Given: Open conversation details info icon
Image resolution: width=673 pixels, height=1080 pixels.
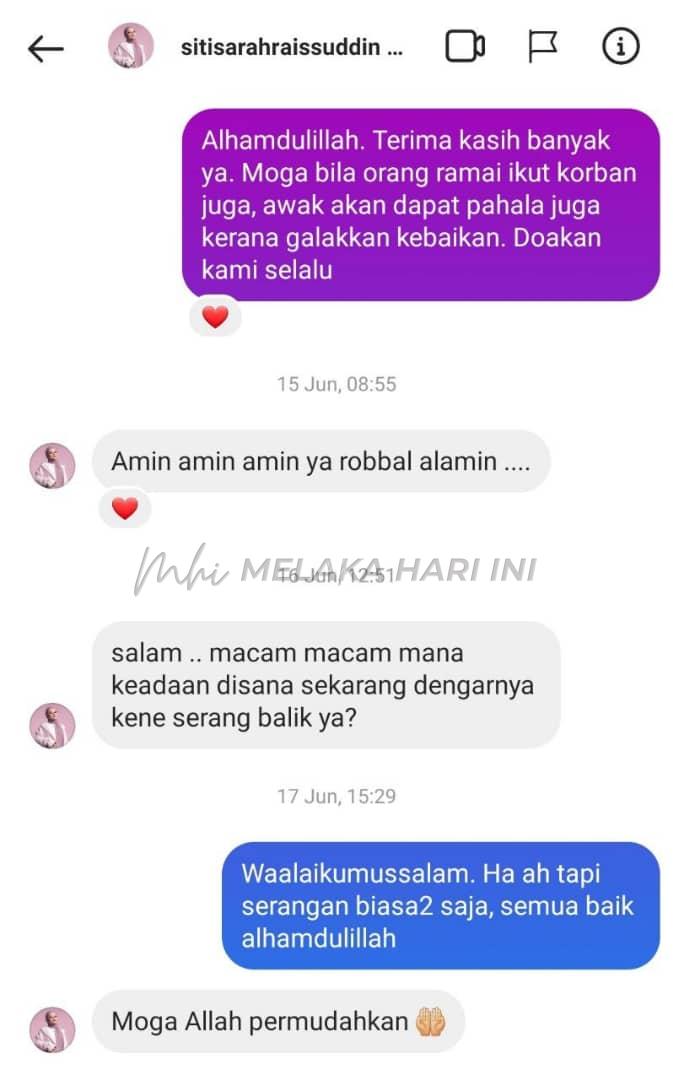Looking at the screenshot, I should click(x=620, y=47).
